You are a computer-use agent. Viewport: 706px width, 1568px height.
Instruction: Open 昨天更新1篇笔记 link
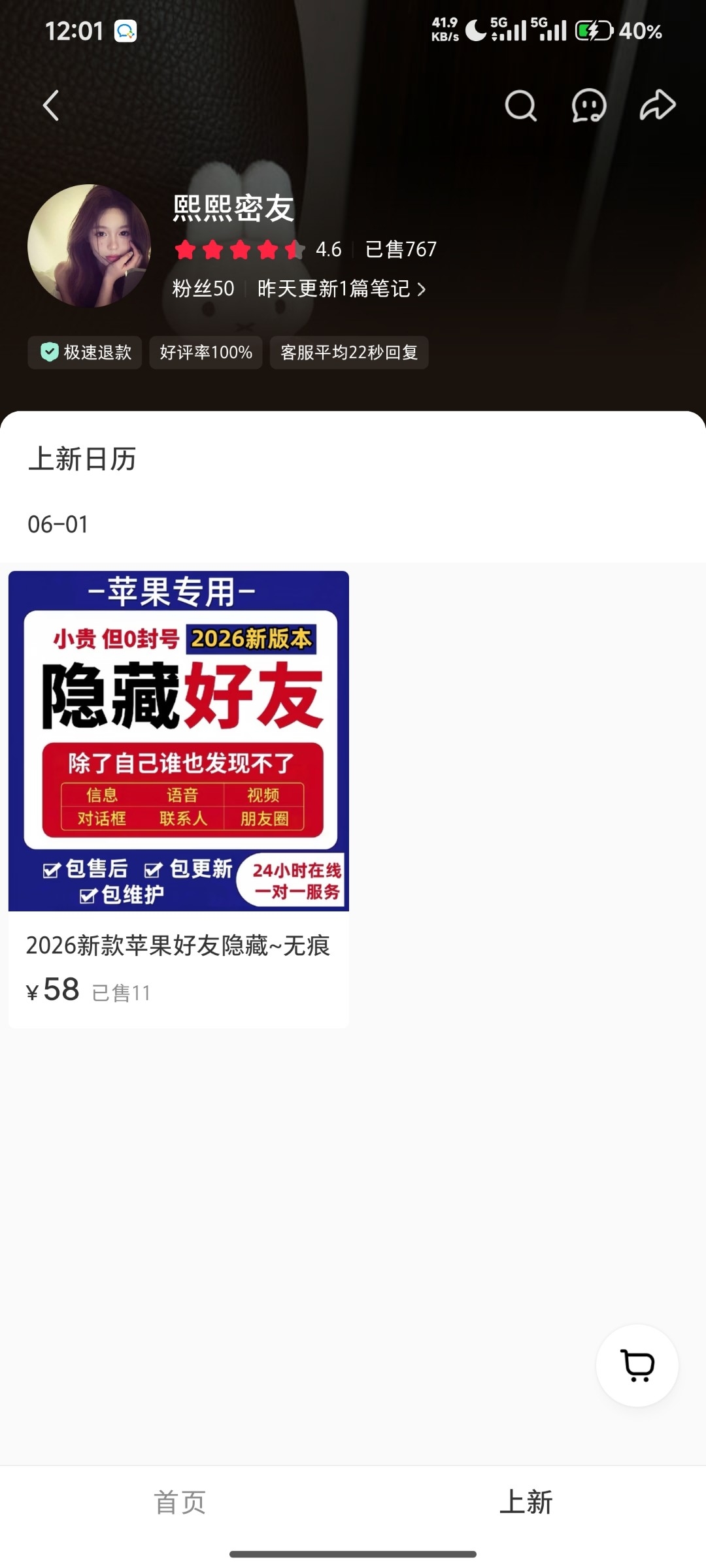coord(342,289)
